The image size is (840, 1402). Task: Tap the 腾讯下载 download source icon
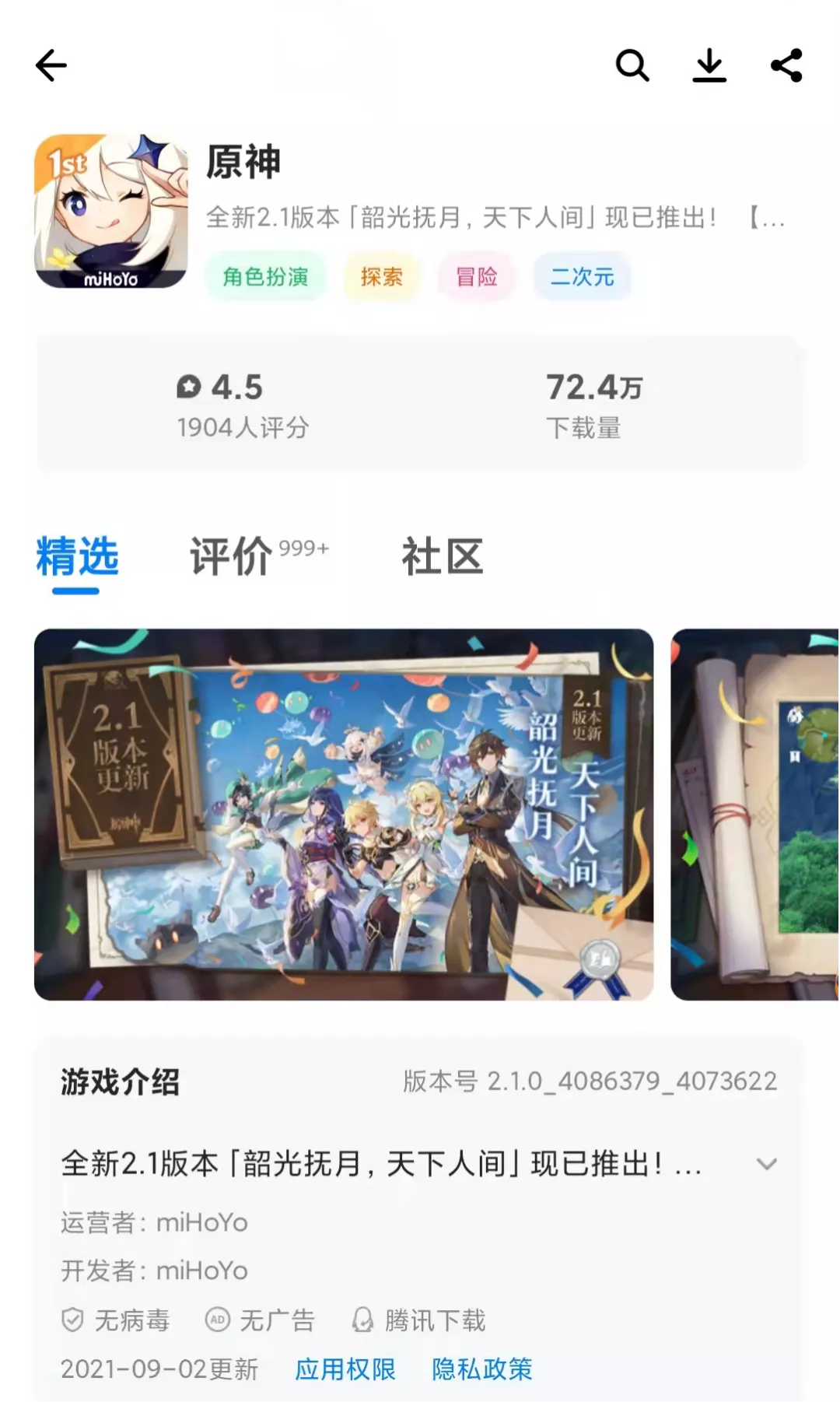pos(362,1318)
